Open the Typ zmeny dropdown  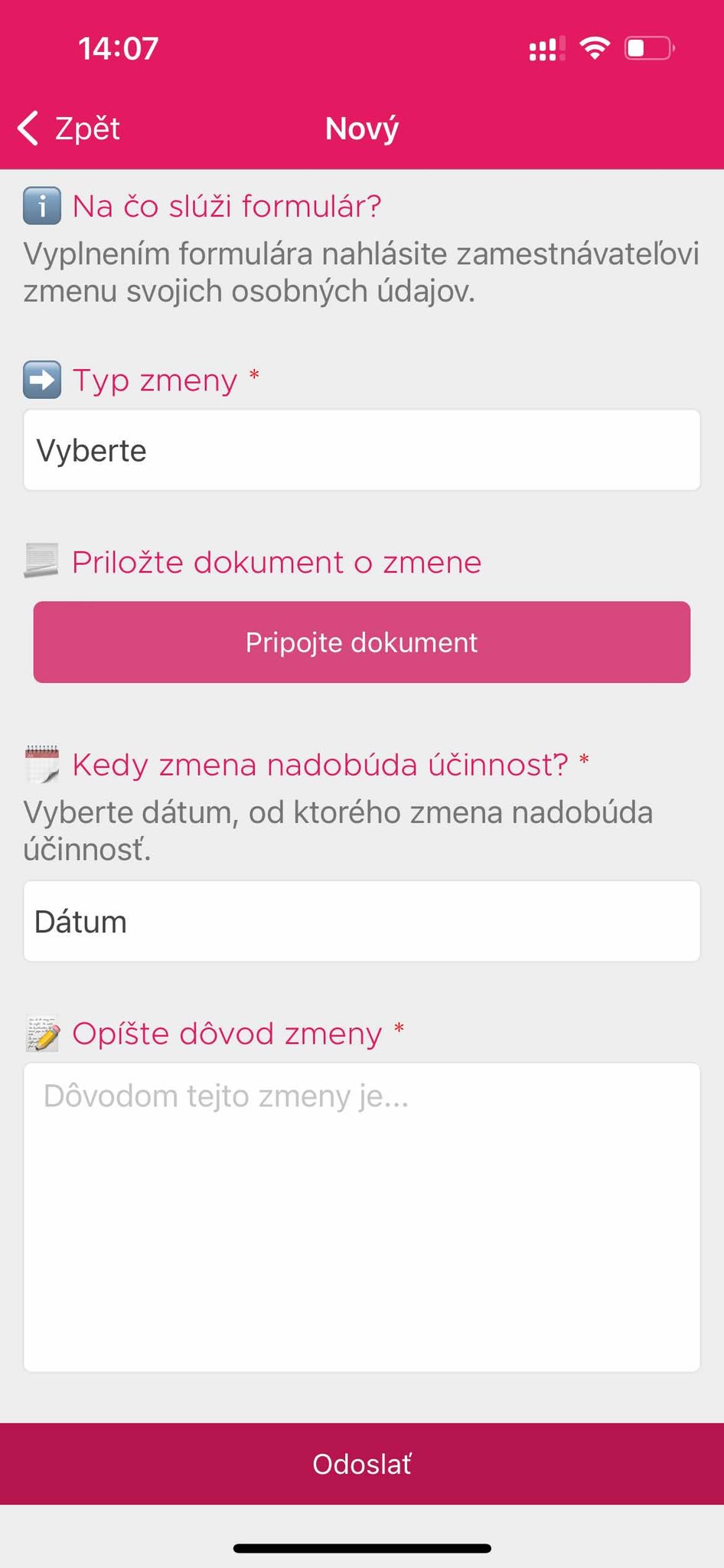(x=361, y=450)
